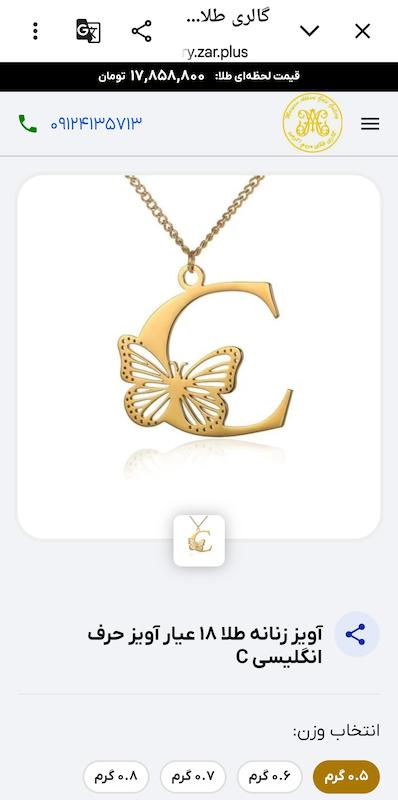Open the hamburger navigation menu
The width and height of the screenshot is (398, 800).
(370, 123)
